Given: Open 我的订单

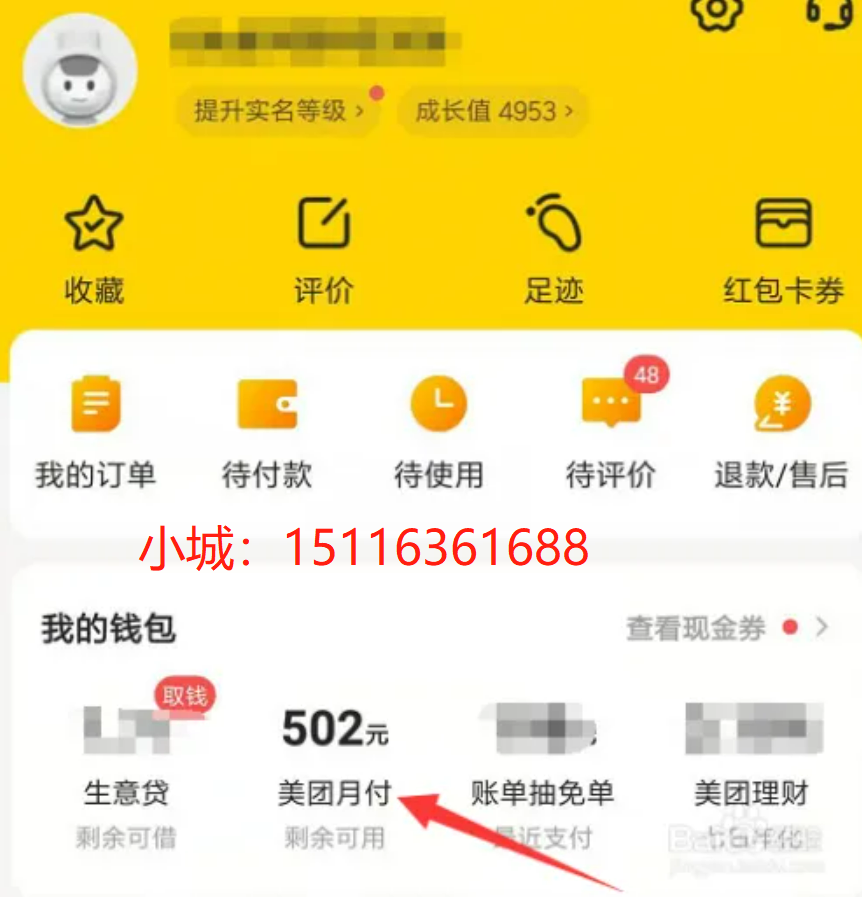Looking at the screenshot, I should tap(96, 432).
